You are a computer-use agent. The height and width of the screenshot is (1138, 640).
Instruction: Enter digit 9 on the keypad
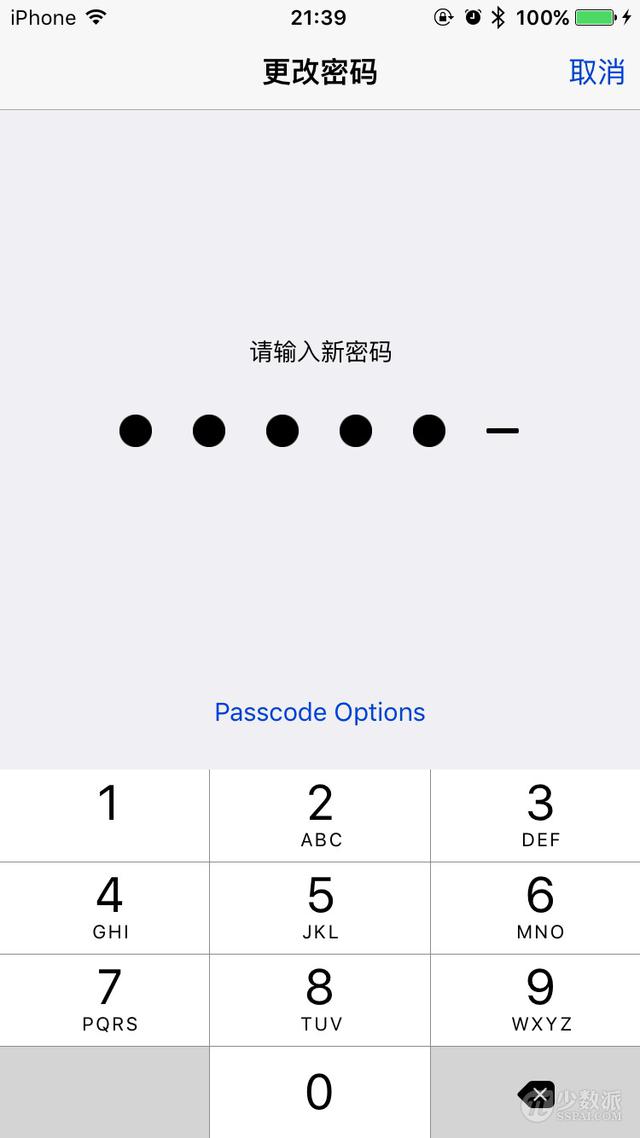[x=536, y=999]
